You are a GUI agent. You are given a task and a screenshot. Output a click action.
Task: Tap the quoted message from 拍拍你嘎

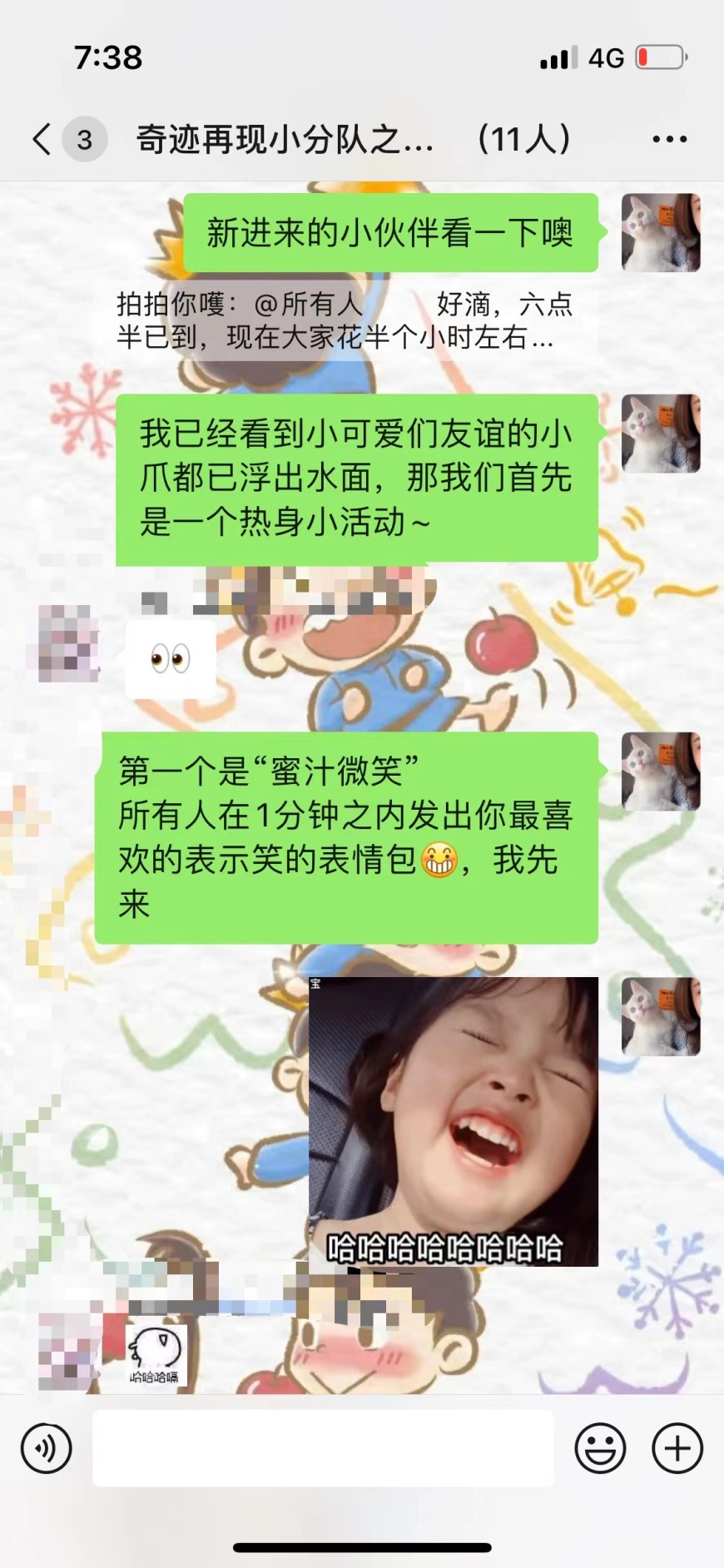(x=345, y=320)
